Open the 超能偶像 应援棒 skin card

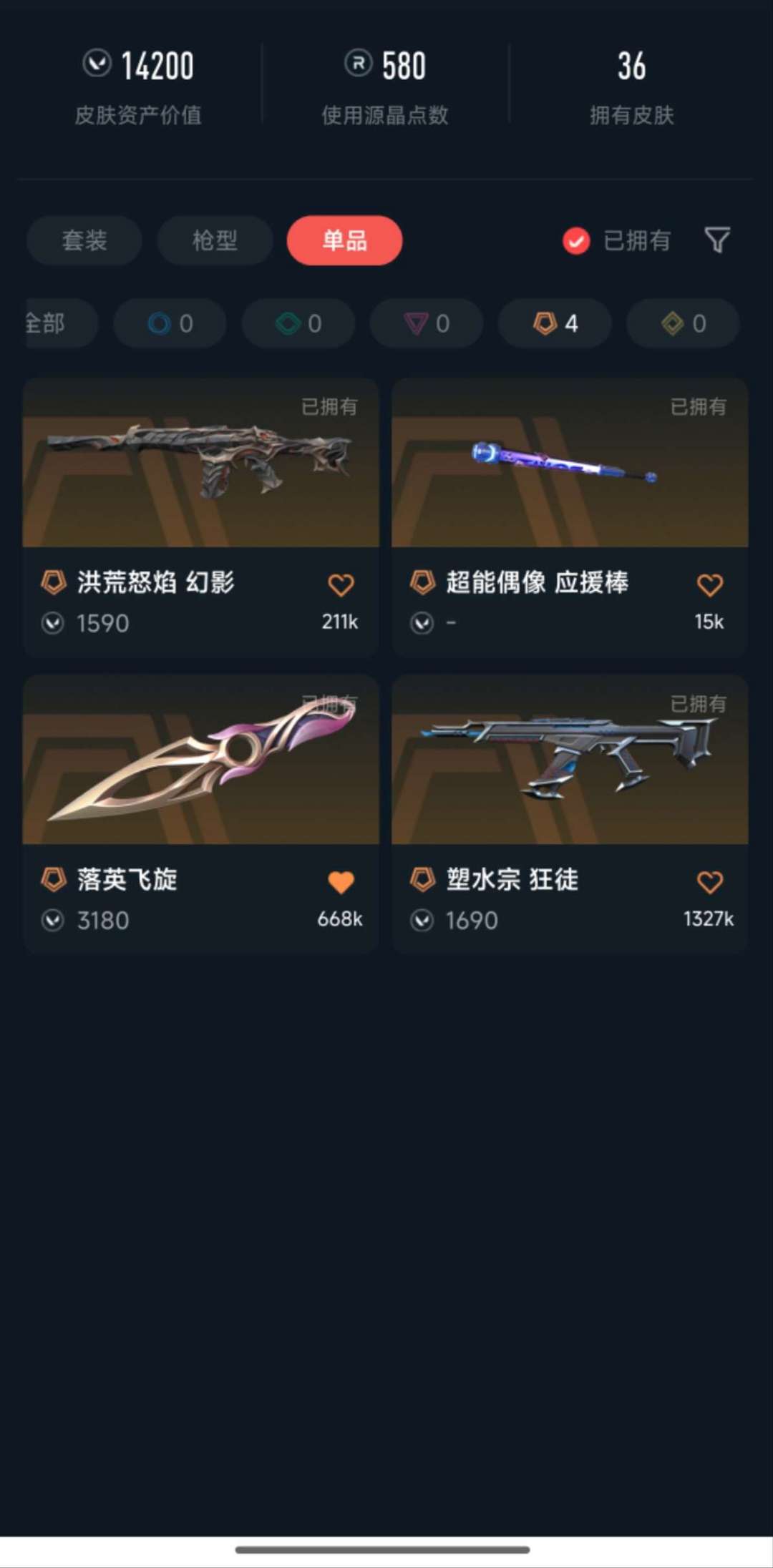pyautogui.click(x=570, y=516)
